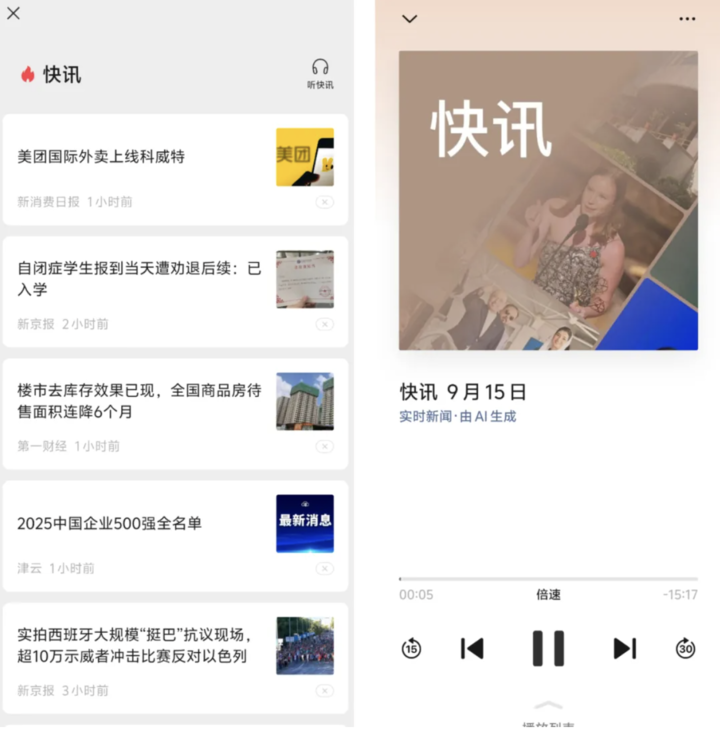Rewind the audio by 15 seconds
Screen dimensions: 720x741
[411, 648]
